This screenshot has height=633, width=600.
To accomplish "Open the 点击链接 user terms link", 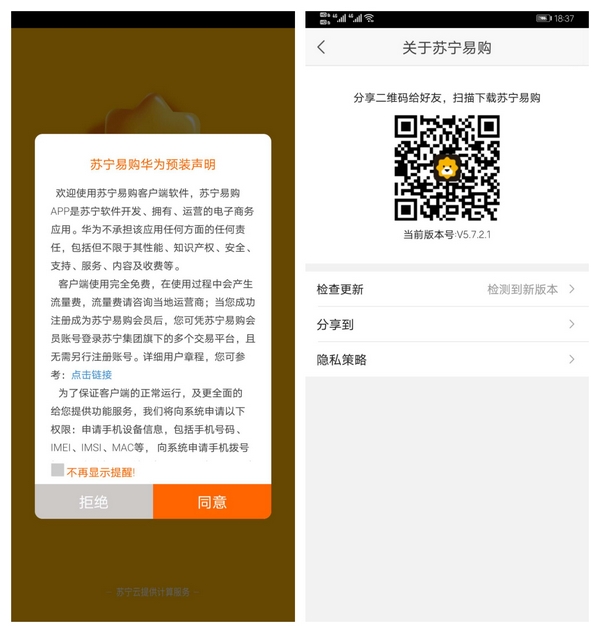I will pos(91,374).
